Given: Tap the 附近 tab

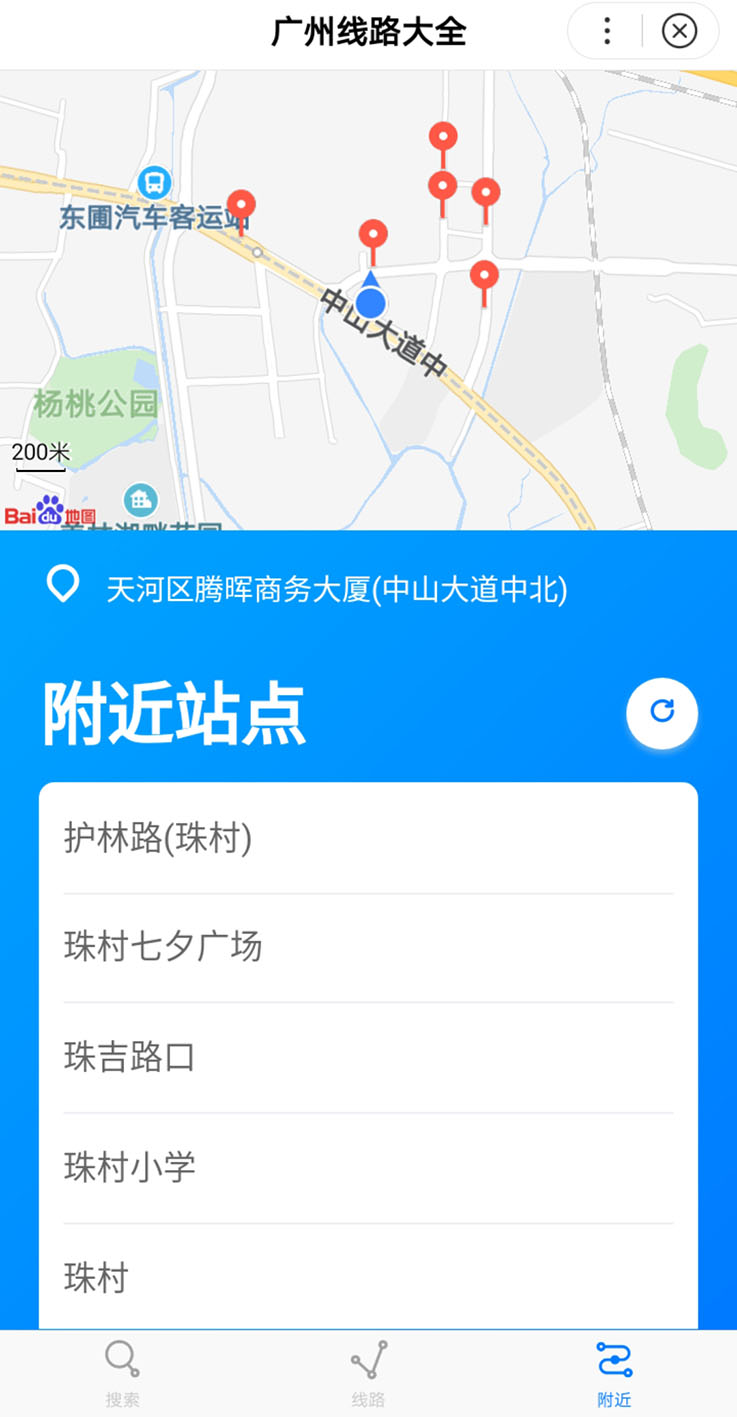Looking at the screenshot, I should pos(614,1373).
